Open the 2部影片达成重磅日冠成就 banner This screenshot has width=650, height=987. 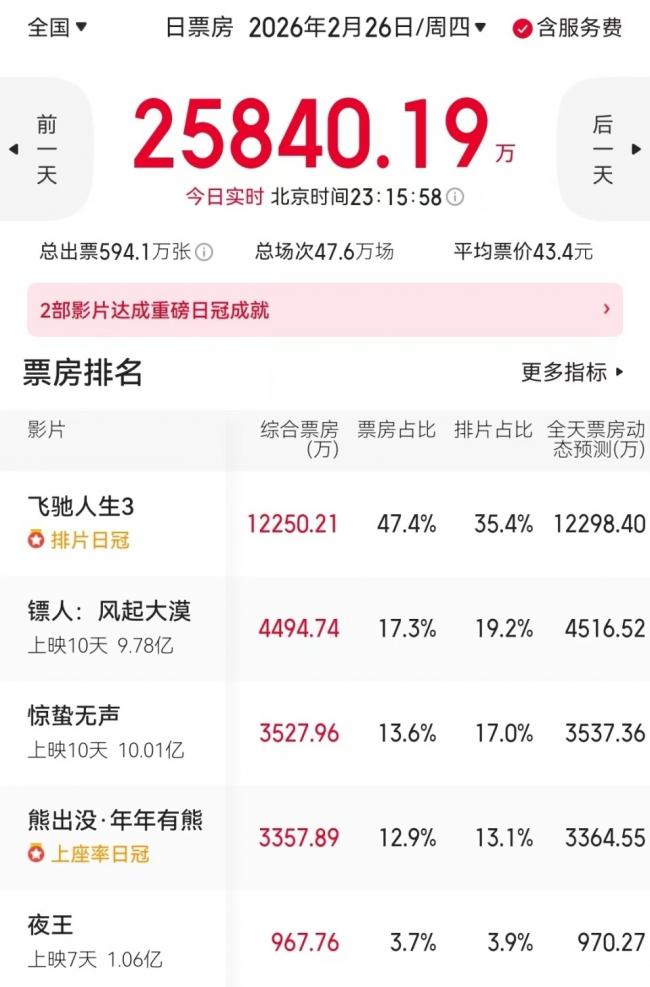tap(325, 310)
